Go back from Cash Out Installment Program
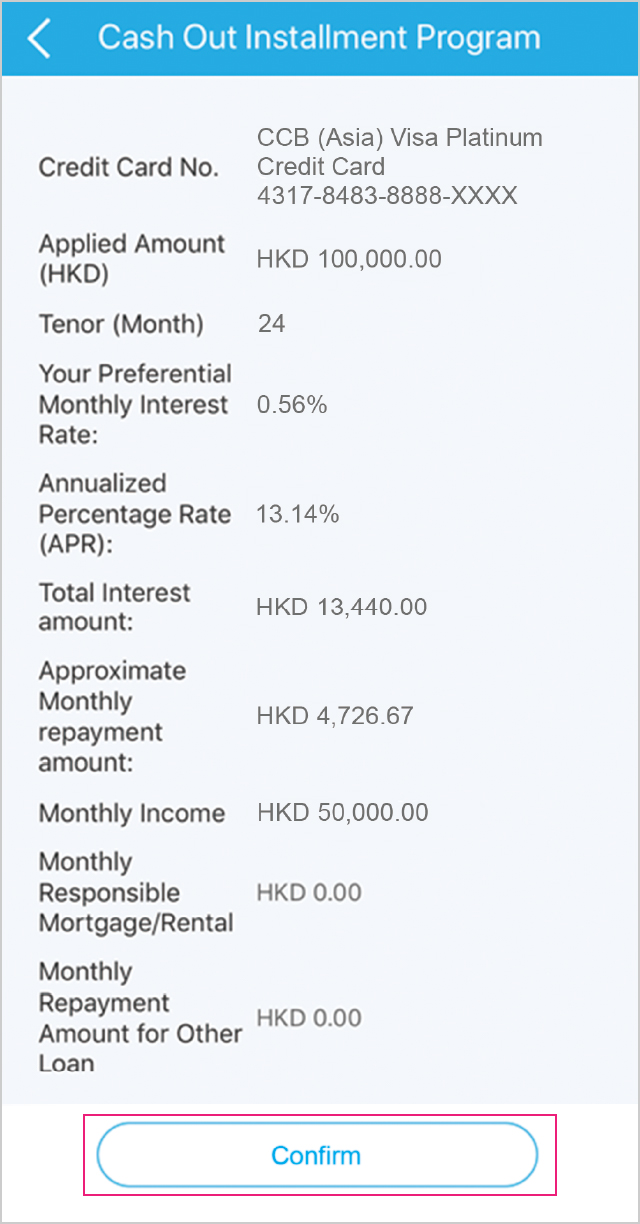The height and width of the screenshot is (1224, 640). click(x=39, y=38)
